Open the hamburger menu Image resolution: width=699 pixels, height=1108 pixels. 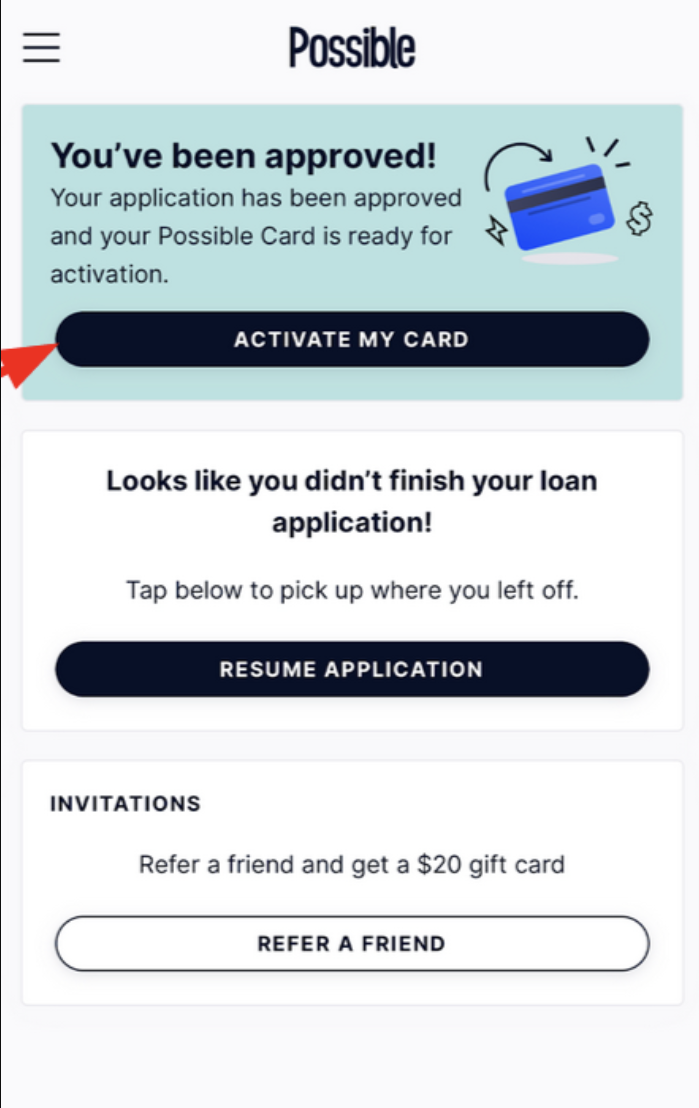pyautogui.click(x=42, y=47)
